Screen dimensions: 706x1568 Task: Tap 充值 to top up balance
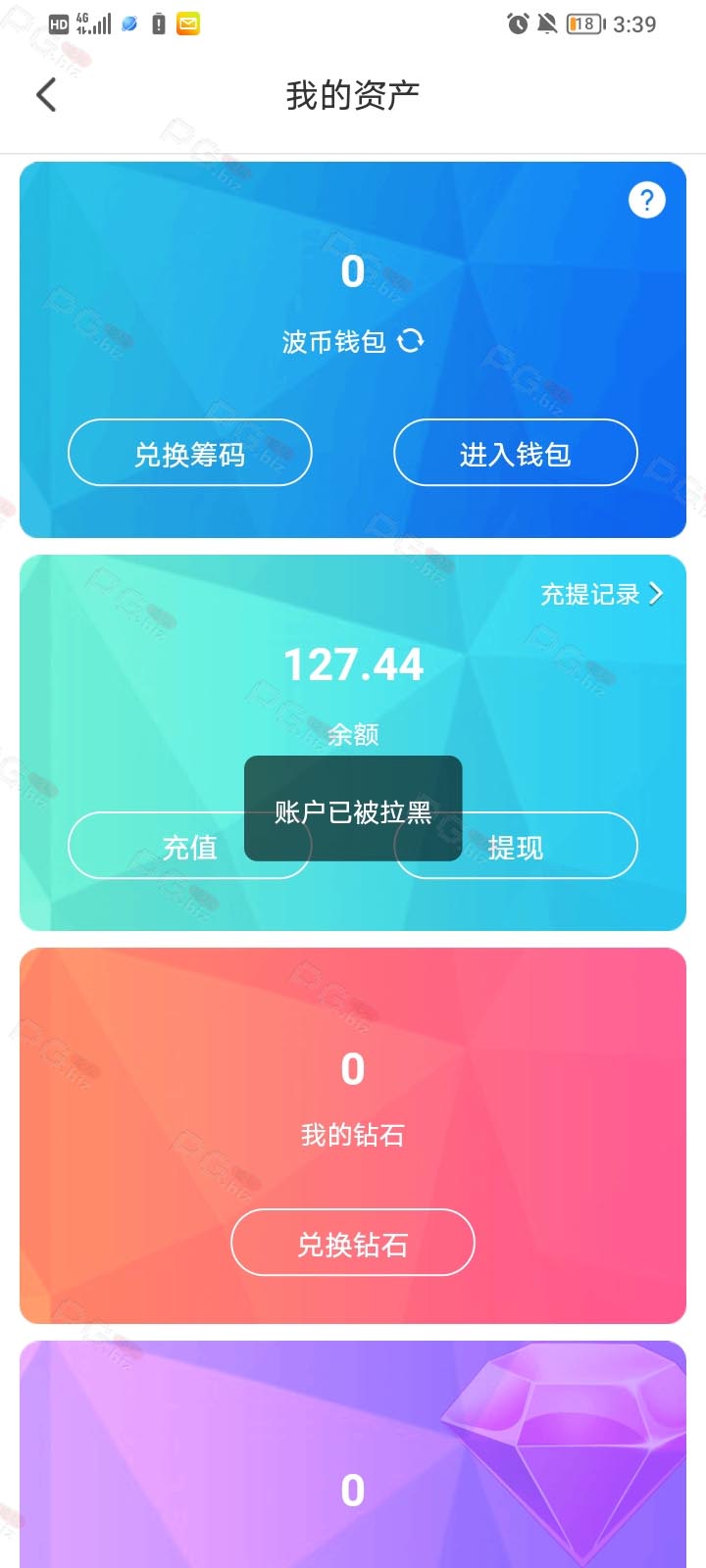189,846
